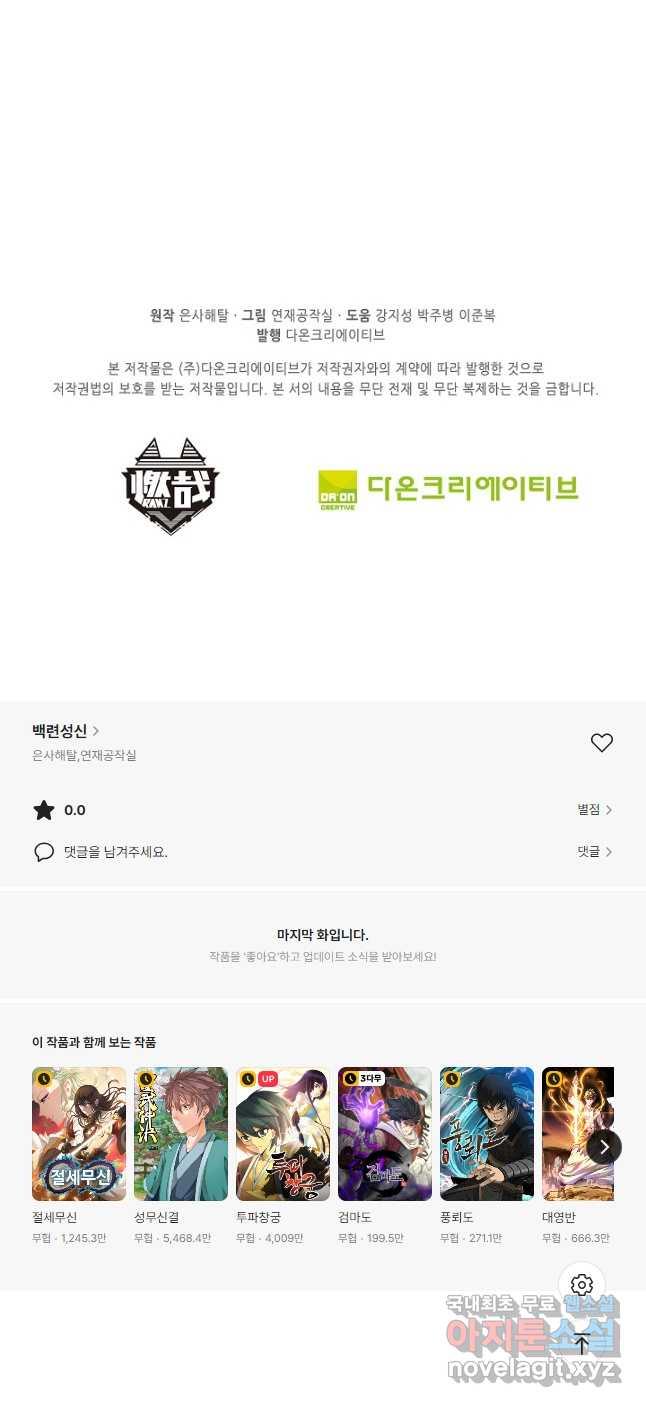Show next recommended titles with arrow
Screen dimensions: 646x1407
[604, 1147]
